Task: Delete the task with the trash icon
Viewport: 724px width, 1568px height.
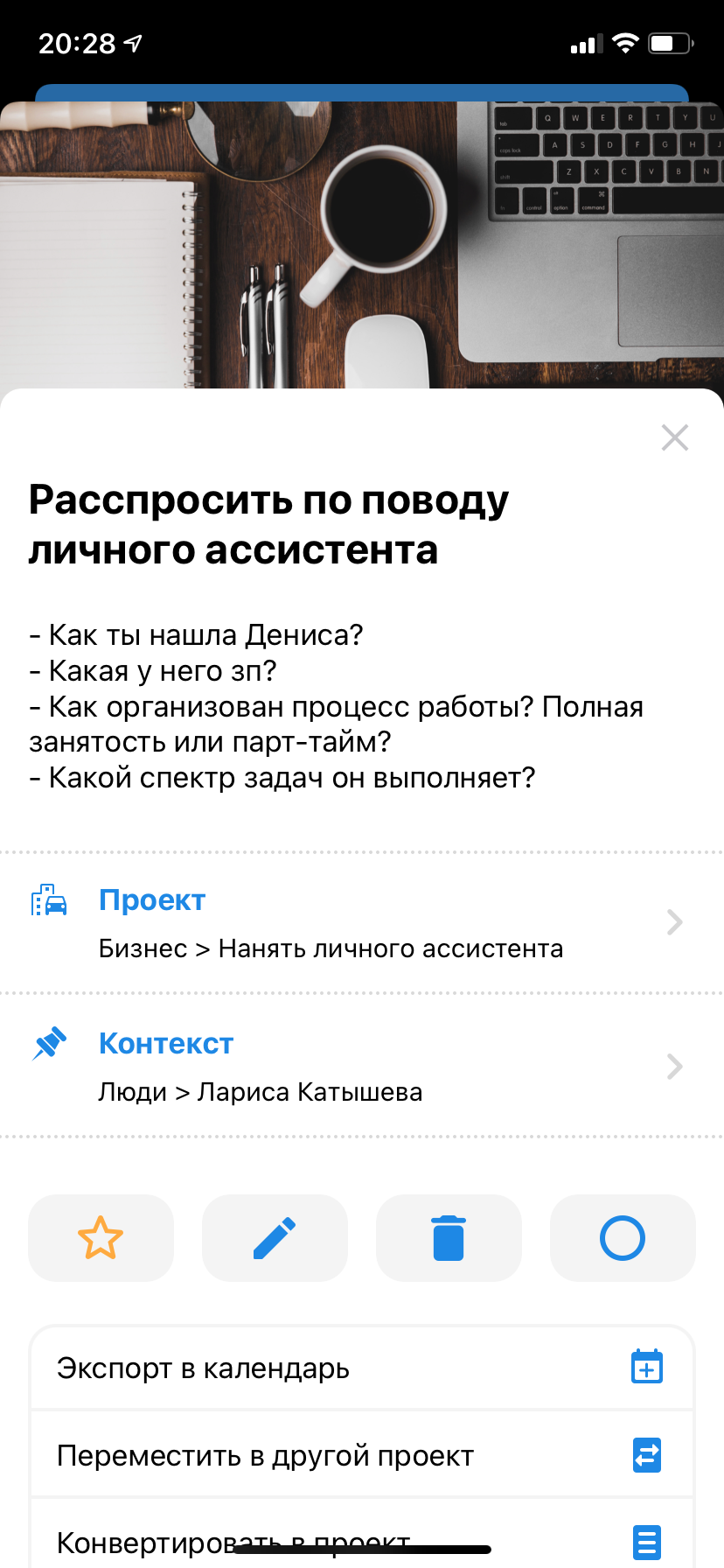Action: click(x=449, y=1238)
